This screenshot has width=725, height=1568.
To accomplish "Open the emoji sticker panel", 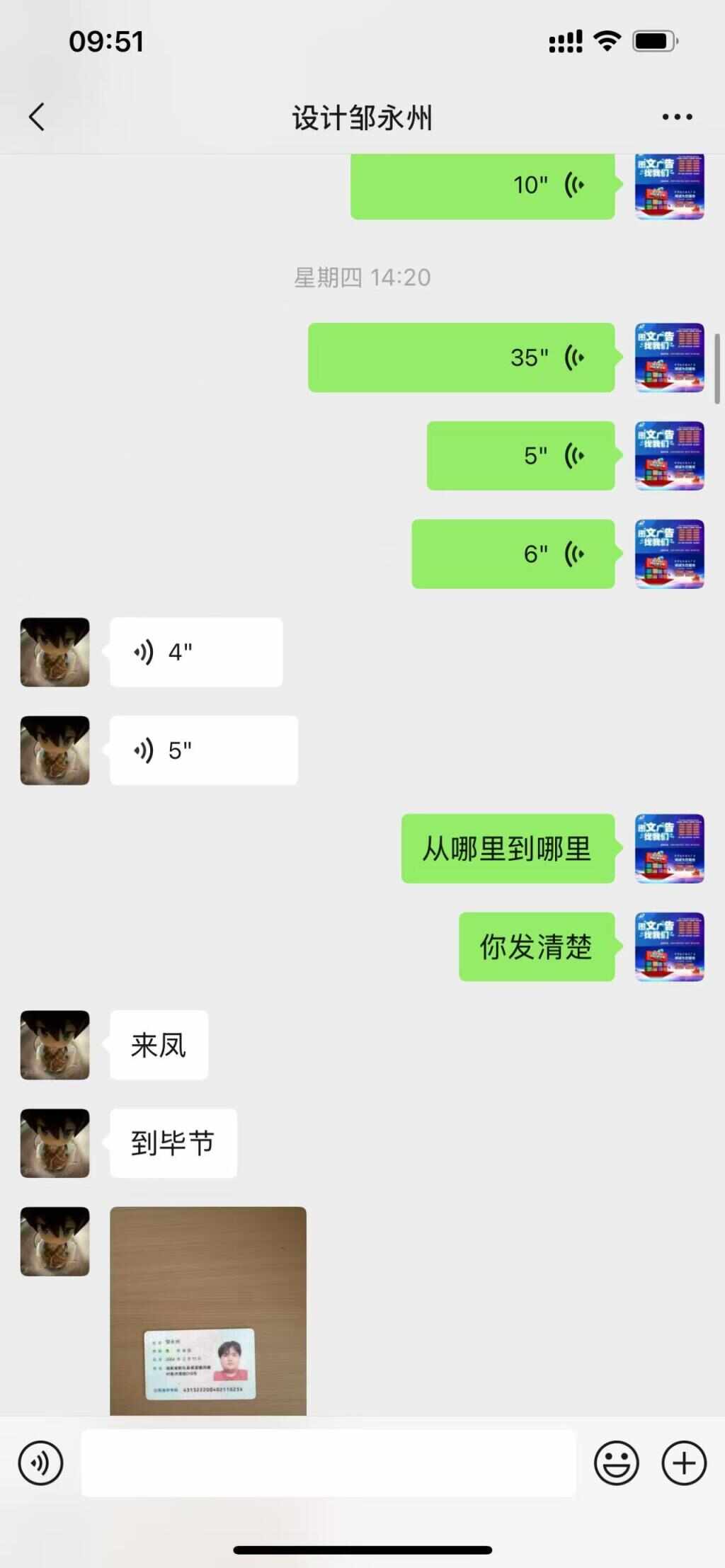I will [x=616, y=1463].
